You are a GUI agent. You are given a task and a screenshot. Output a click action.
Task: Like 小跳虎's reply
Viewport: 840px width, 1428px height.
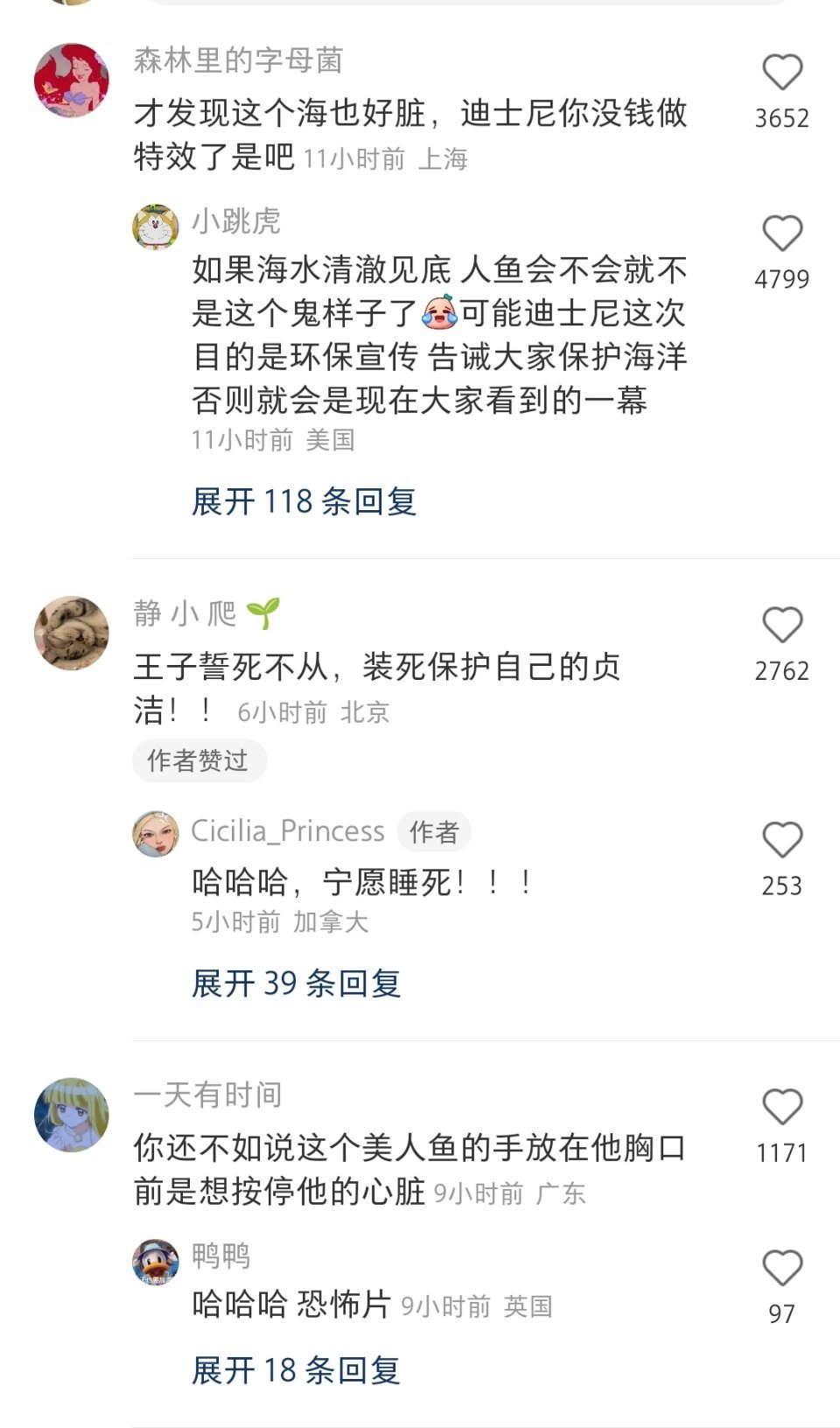point(781,234)
